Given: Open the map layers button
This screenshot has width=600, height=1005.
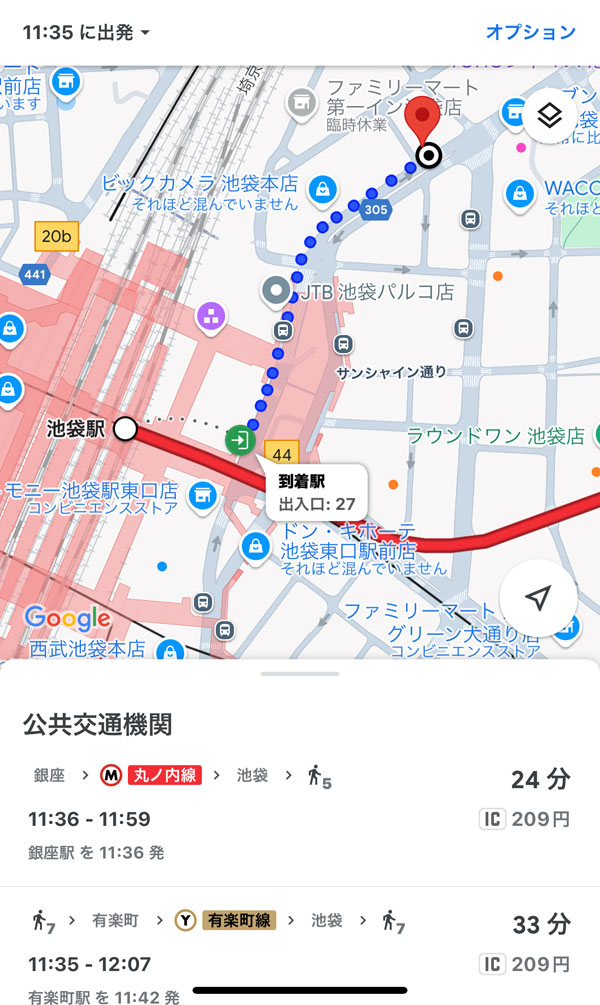Looking at the screenshot, I should (x=548, y=116).
